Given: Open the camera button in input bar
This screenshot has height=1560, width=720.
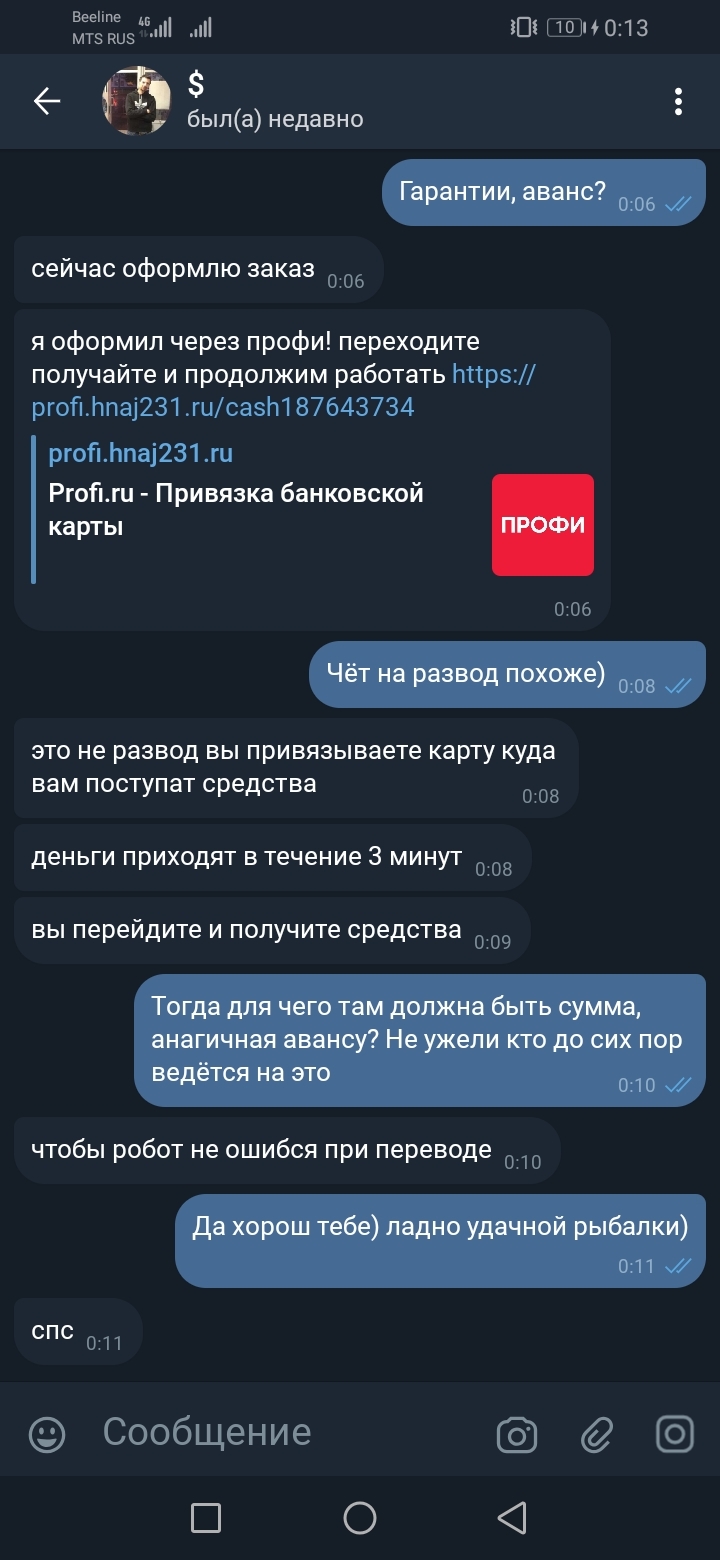Looking at the screenshot, I should [517, 1434].
